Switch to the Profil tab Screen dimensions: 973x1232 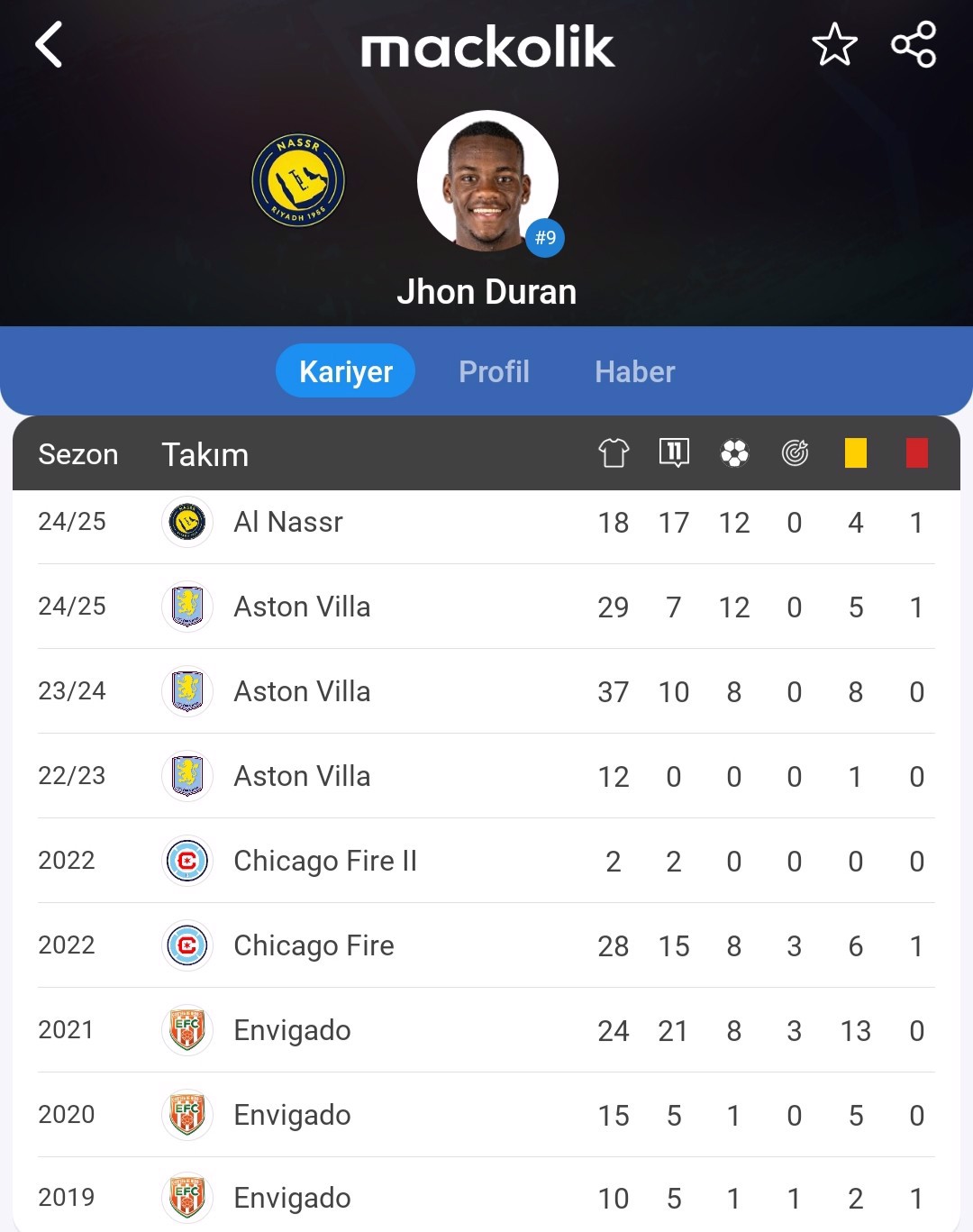[494, 371]
